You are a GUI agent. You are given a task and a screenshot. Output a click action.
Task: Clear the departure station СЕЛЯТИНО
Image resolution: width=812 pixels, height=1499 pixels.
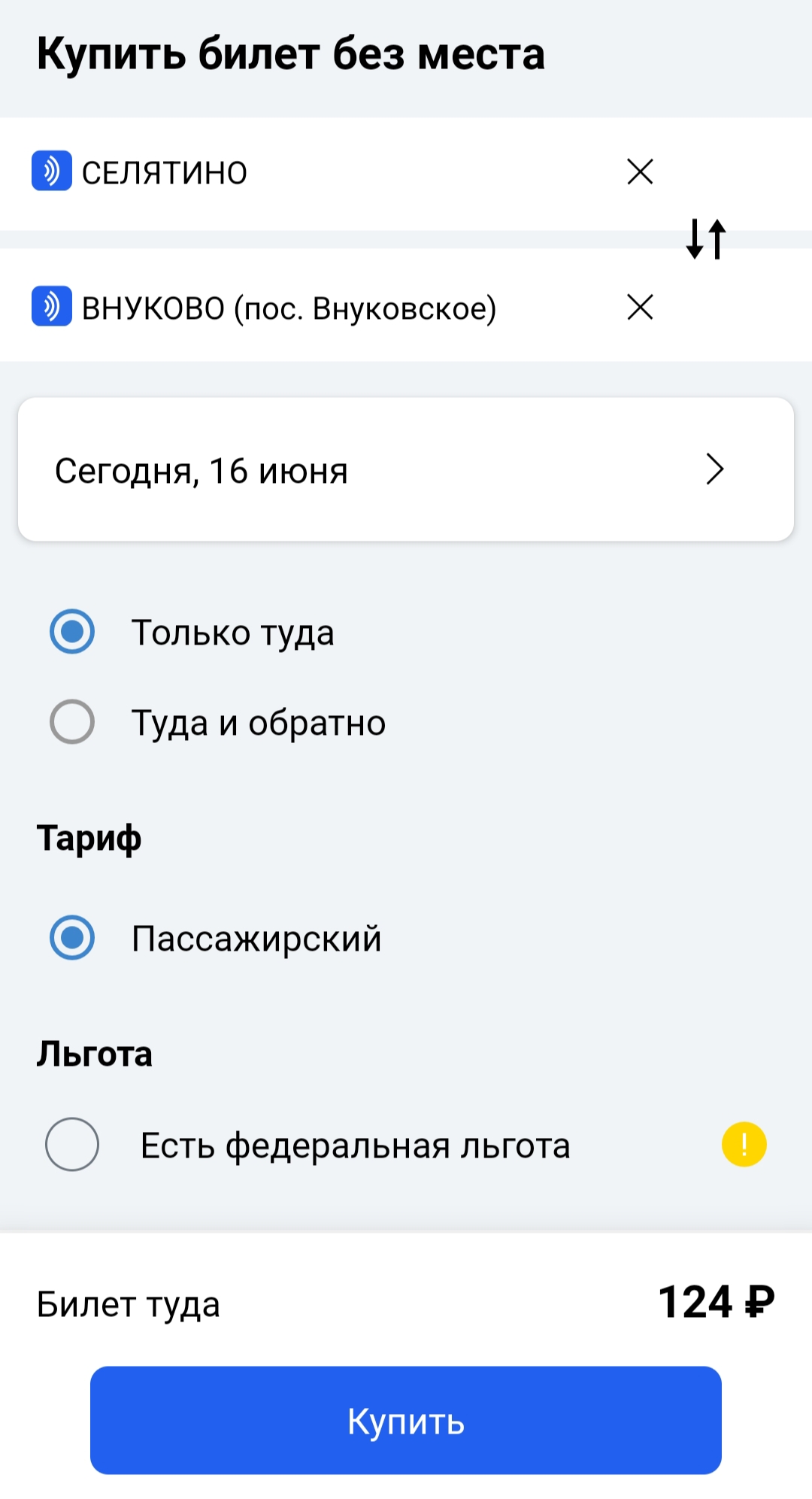pos(640,172)
